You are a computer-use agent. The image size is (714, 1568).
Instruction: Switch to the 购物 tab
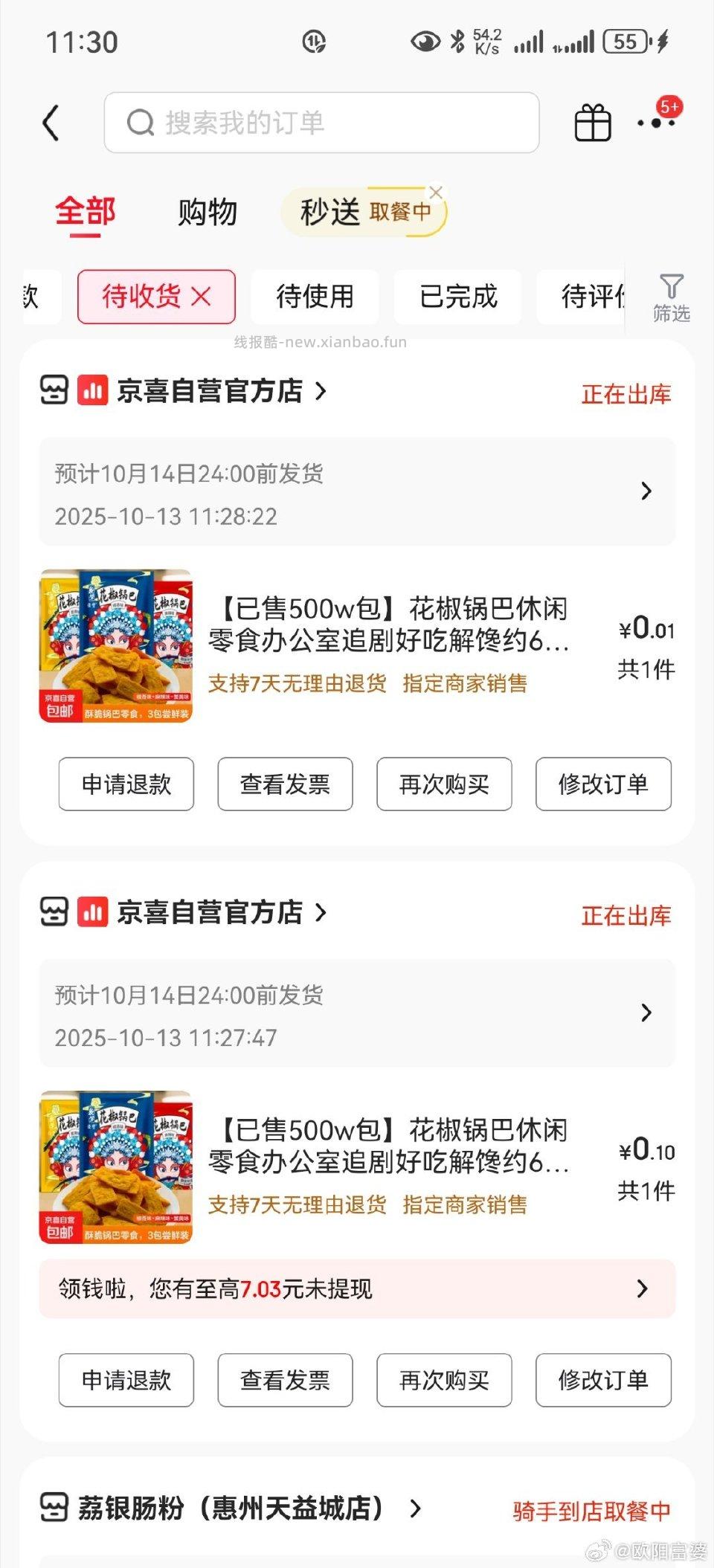click(x=208, y=212)
